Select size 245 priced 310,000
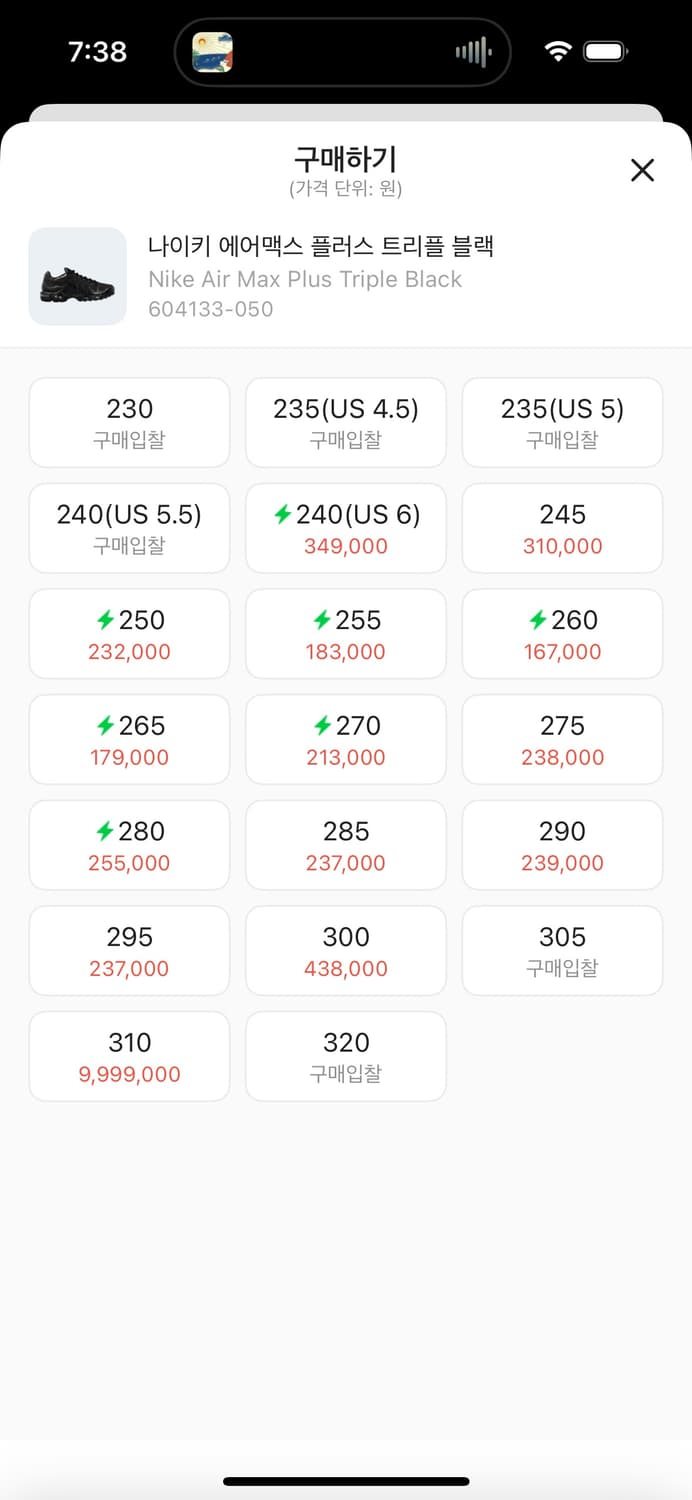The image size is (692, 1500). [562, 529]
